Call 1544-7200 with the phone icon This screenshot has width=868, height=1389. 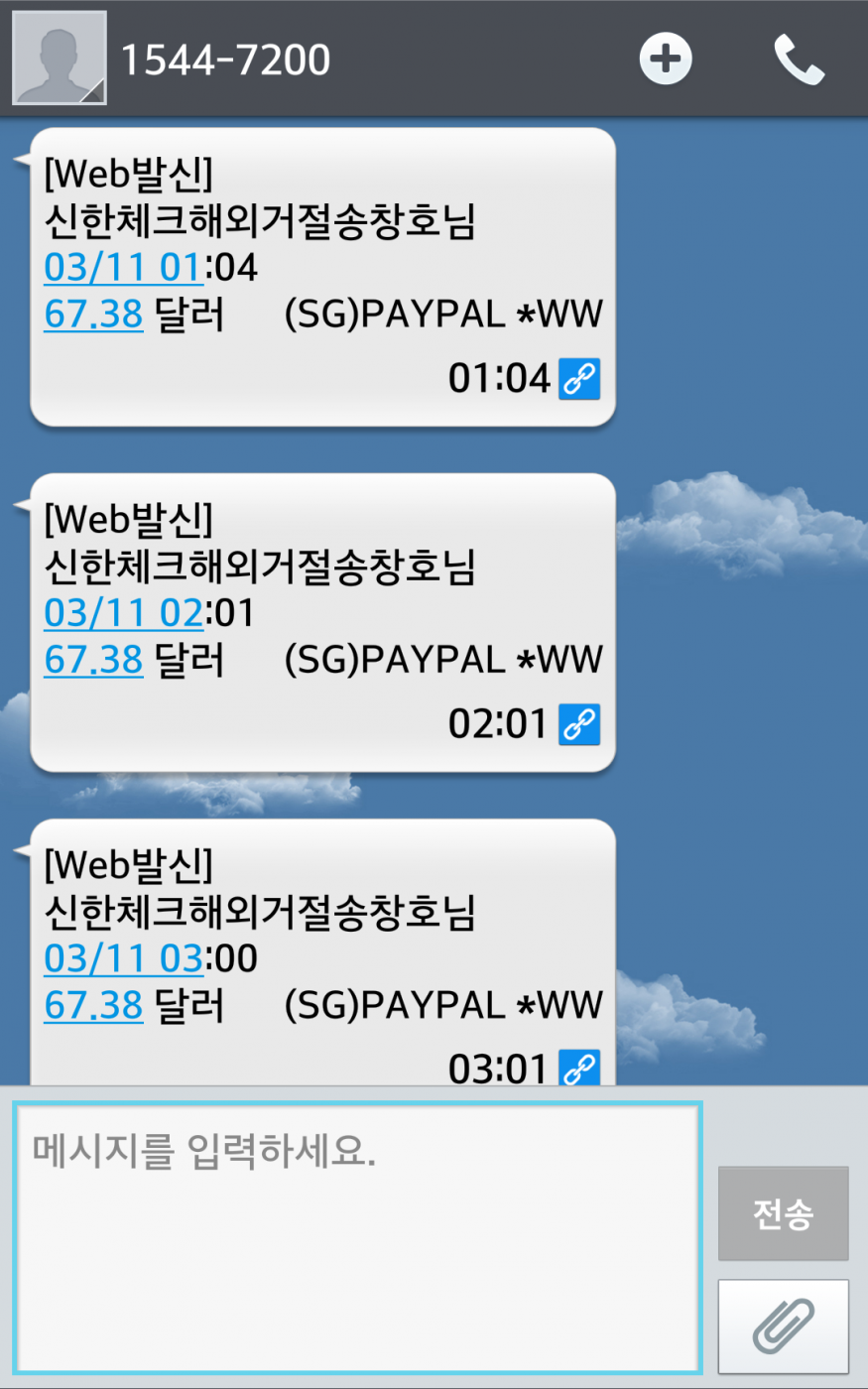(799, 60)
